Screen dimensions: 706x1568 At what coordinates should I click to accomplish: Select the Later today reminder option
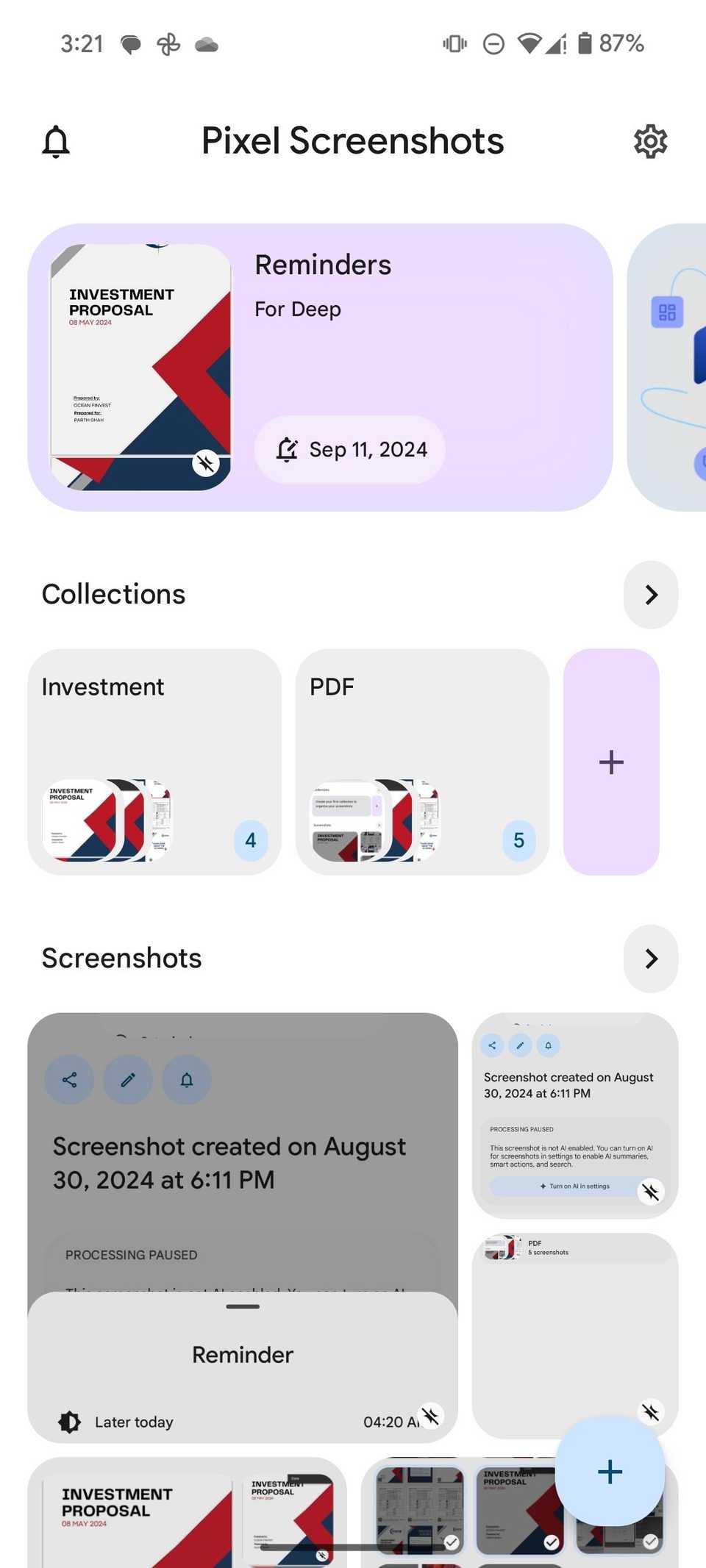point(135,1421)
